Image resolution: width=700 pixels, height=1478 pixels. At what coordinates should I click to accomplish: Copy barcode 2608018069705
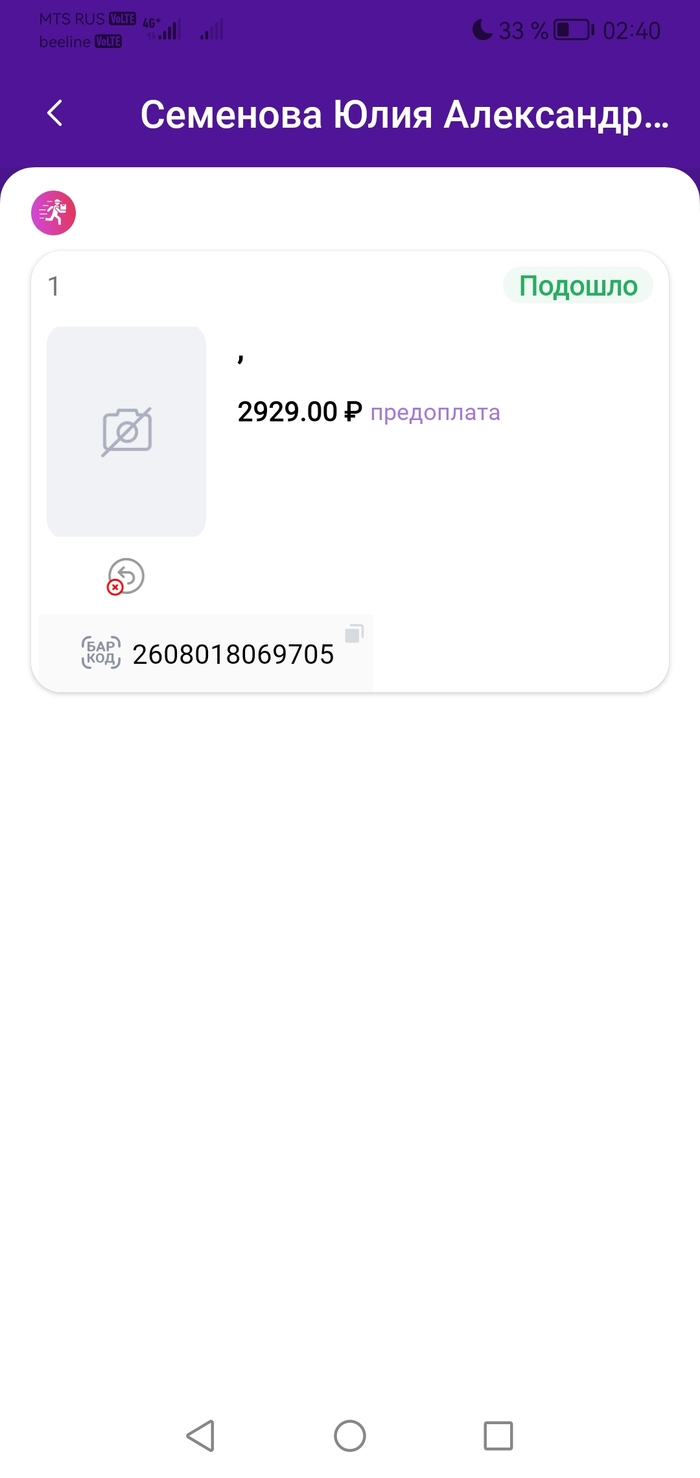354,634
